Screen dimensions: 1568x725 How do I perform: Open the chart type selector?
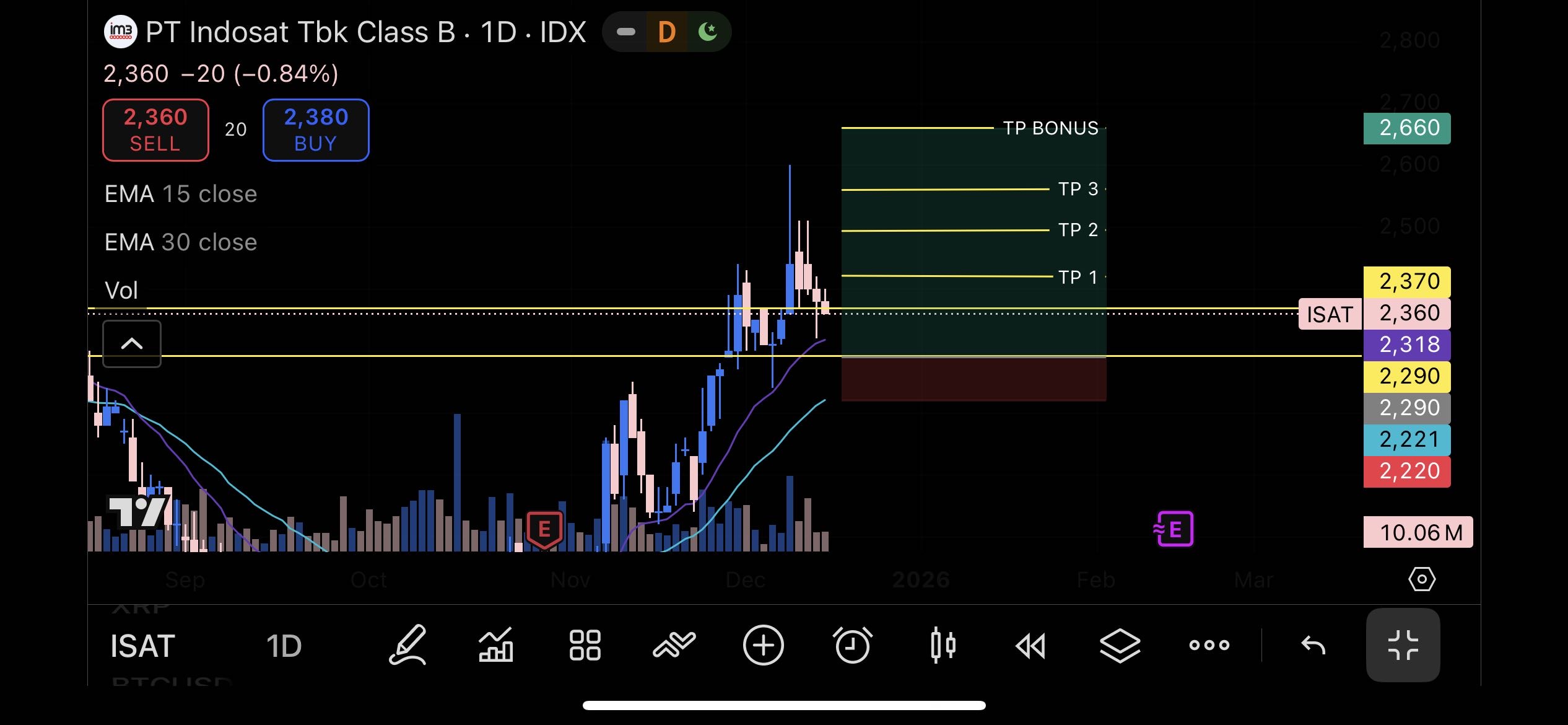496,645
